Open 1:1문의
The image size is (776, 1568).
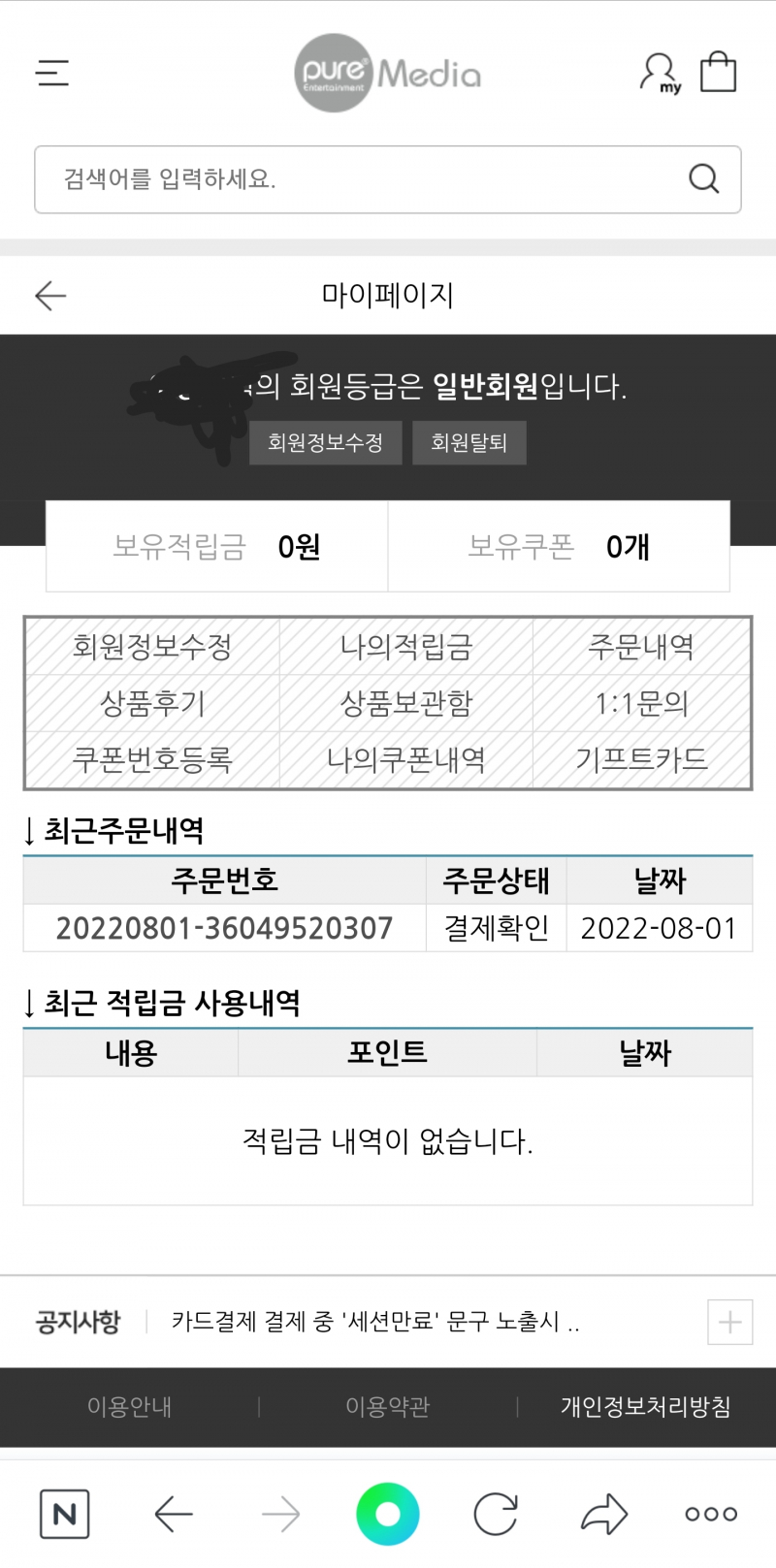[x=641, y=703]
